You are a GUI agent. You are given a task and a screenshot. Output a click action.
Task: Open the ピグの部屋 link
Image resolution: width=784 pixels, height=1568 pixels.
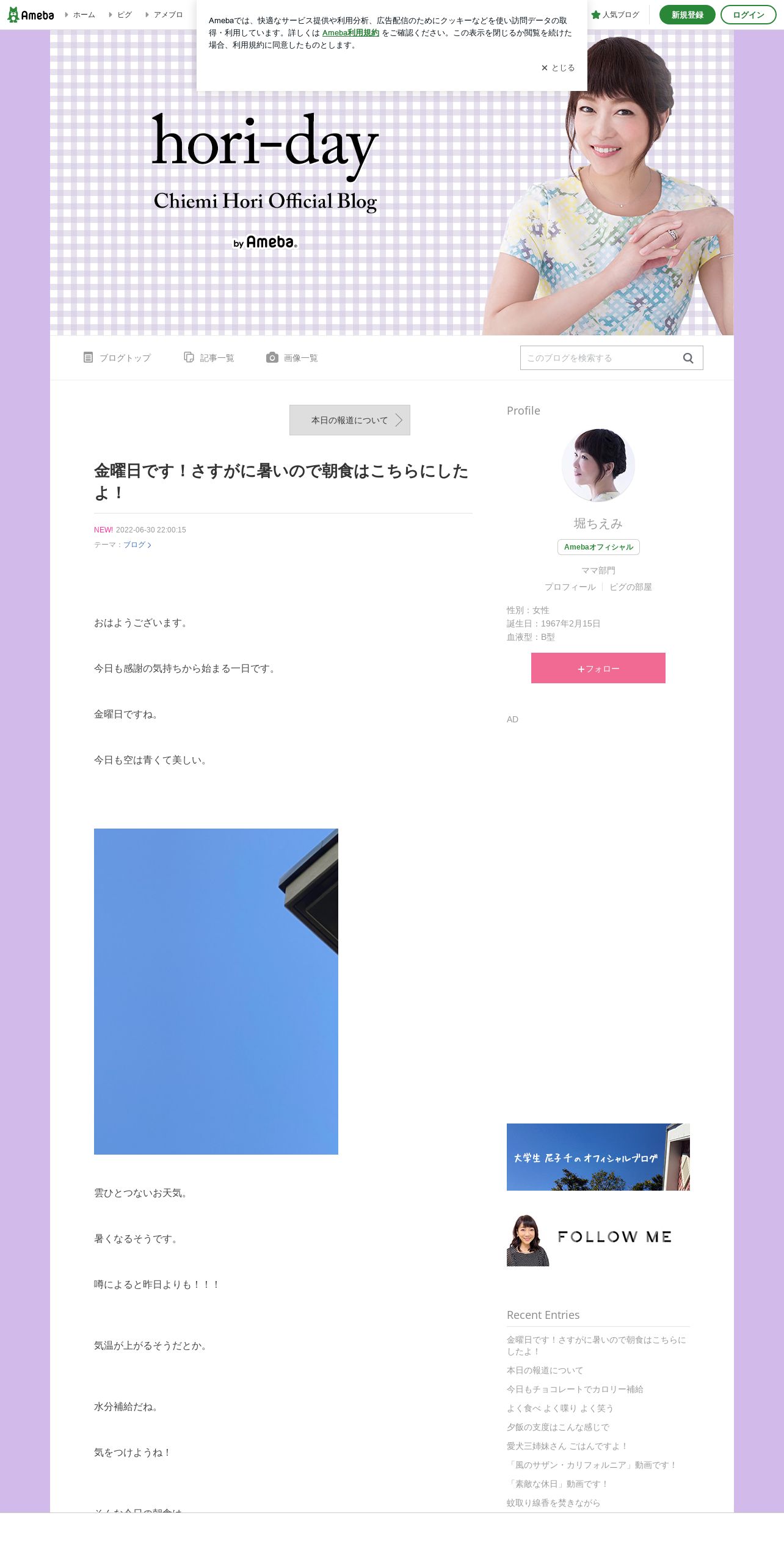[631, 587]
